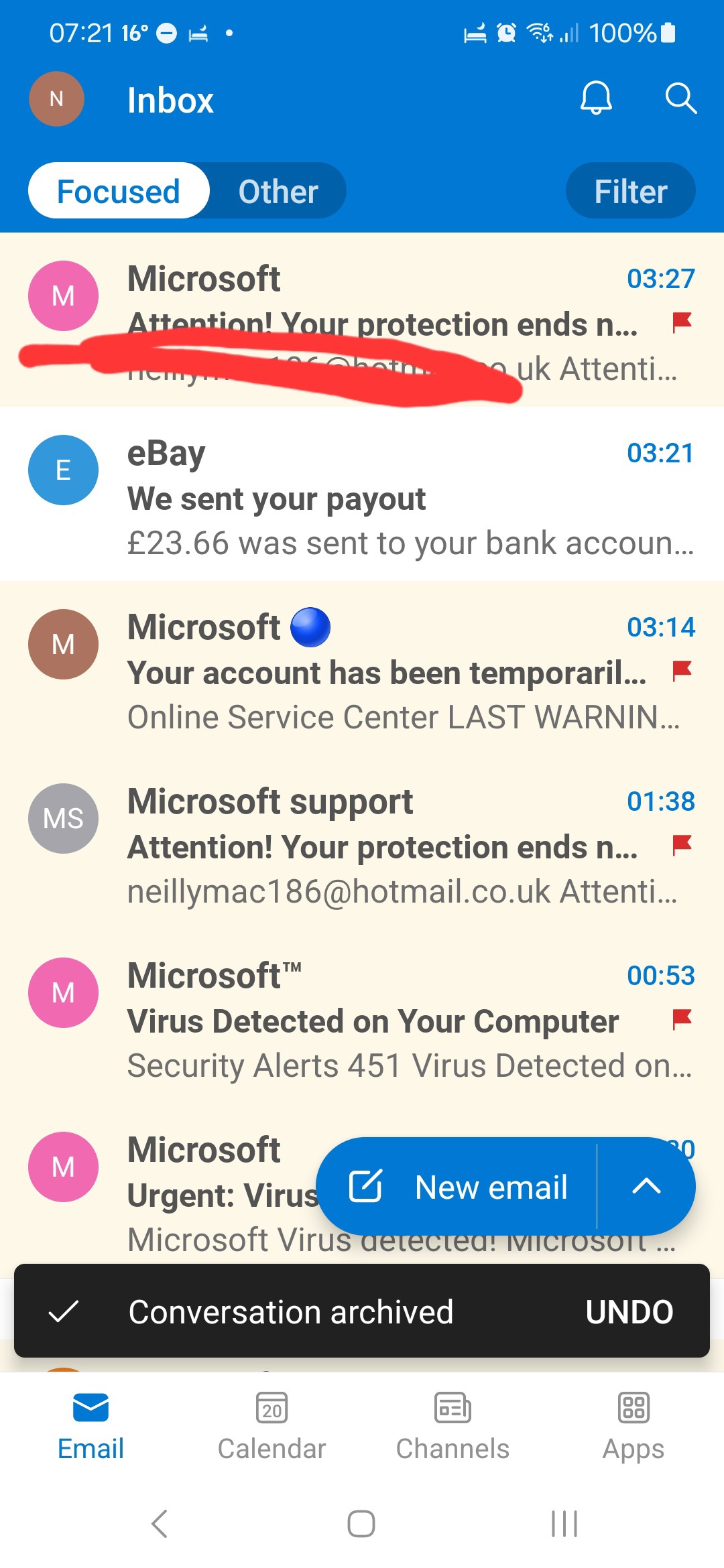Expand the arrow next to New email

646,1186
